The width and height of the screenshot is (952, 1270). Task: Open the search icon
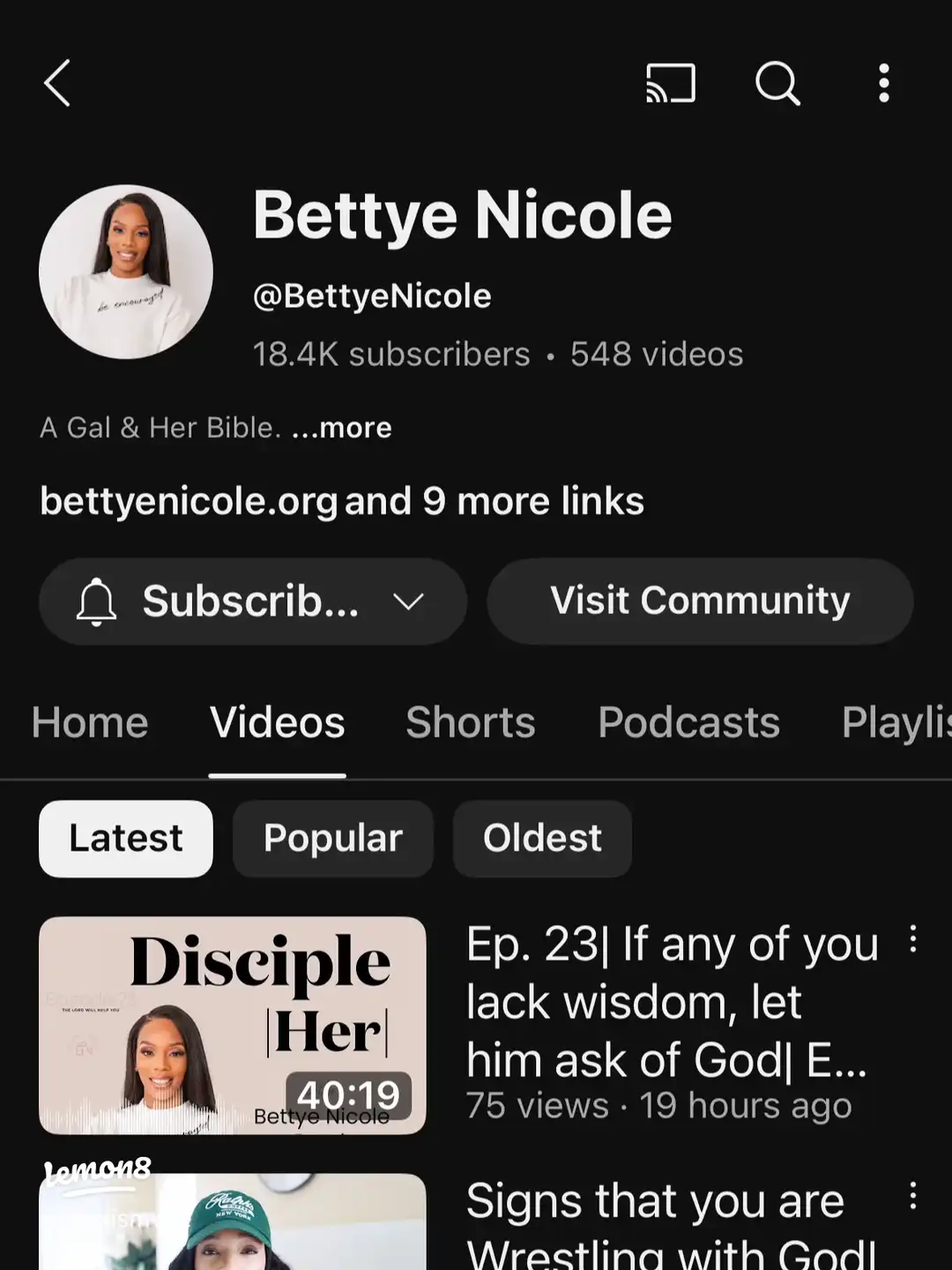(x=777, y=84)
